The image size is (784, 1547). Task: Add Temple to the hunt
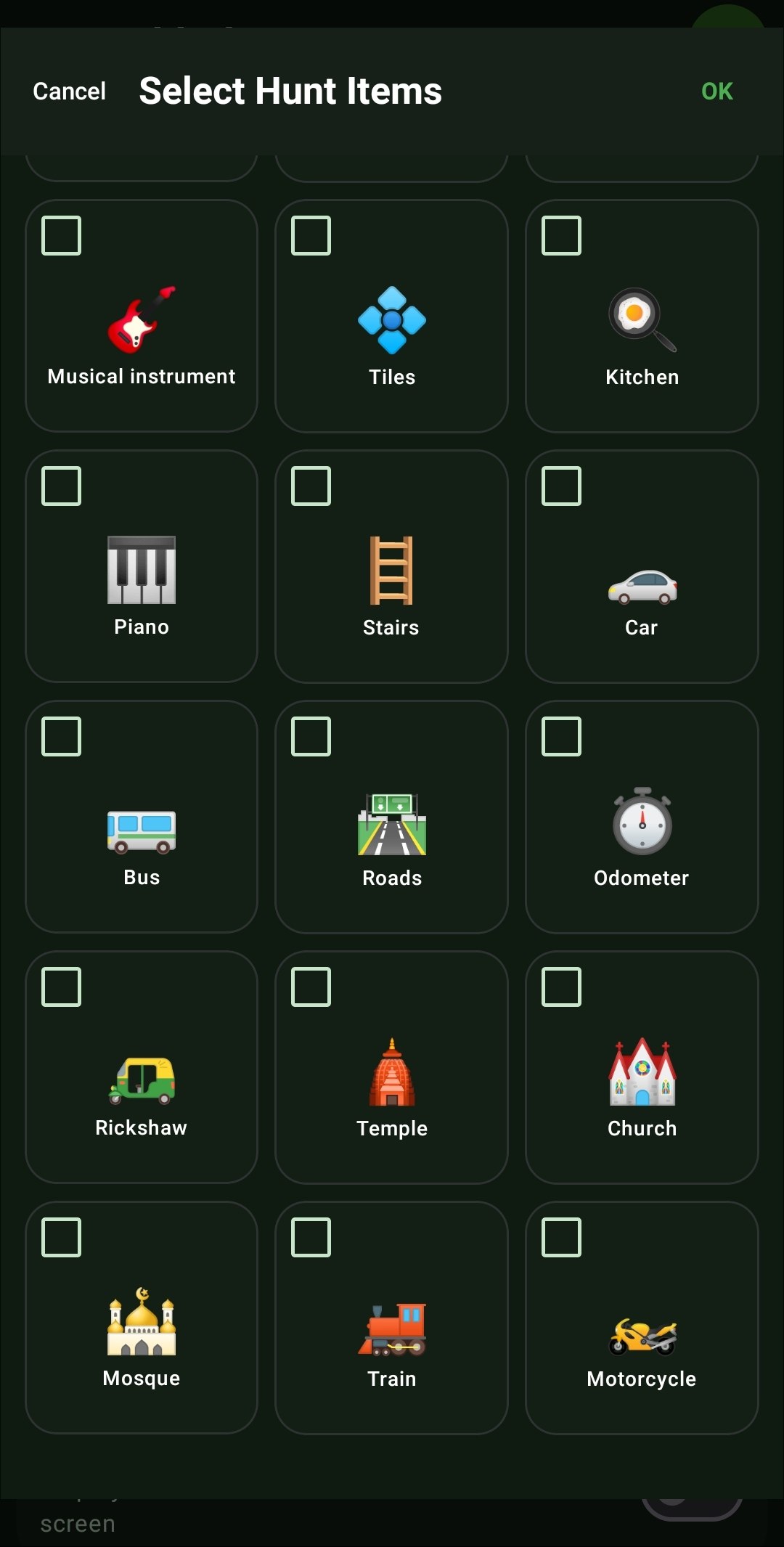(x=311, y=987)
